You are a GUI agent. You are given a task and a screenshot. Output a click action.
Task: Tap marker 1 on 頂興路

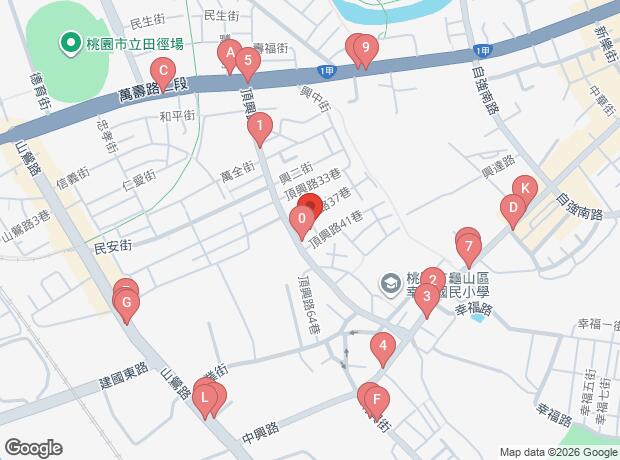tap(260, 126)
